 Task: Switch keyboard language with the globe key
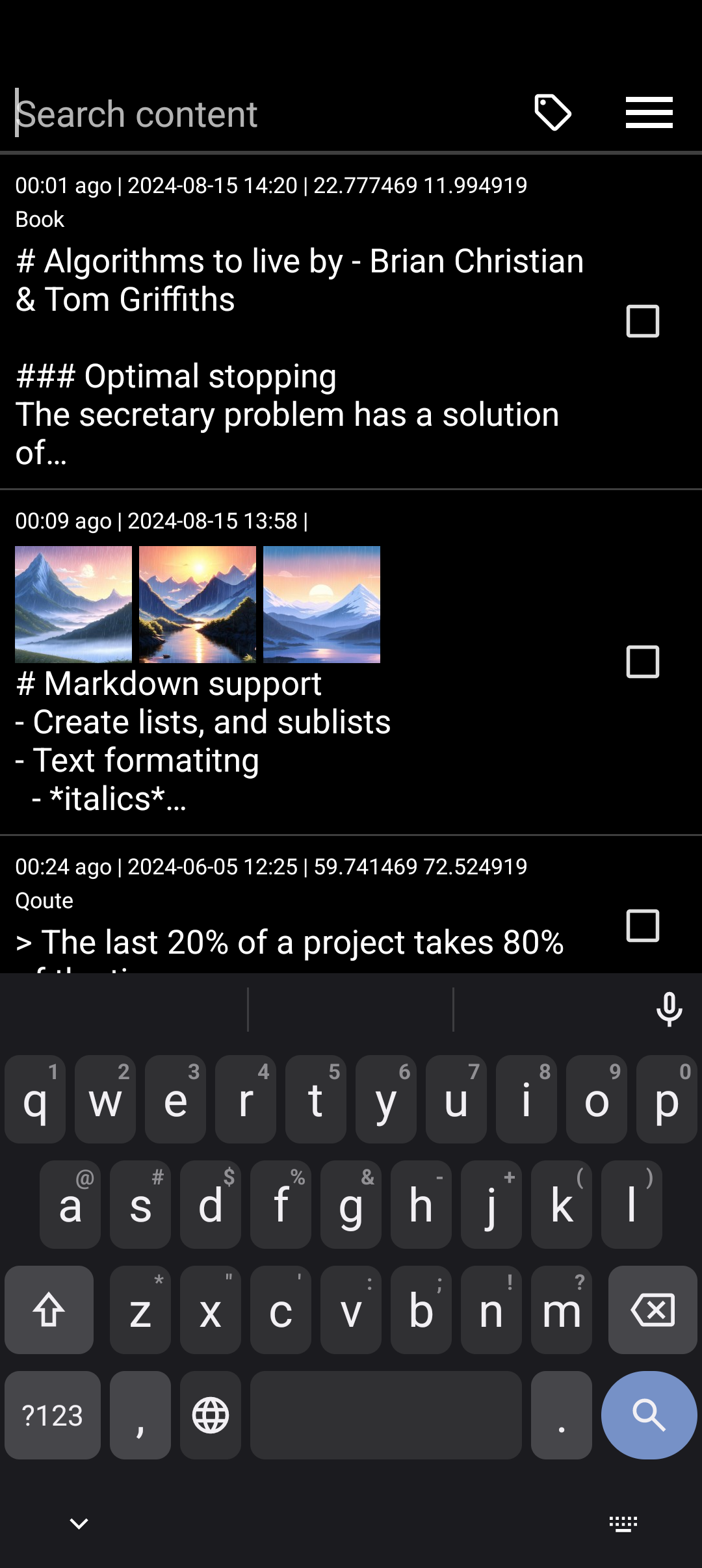pyautogui.click(x=211, y=1415)
